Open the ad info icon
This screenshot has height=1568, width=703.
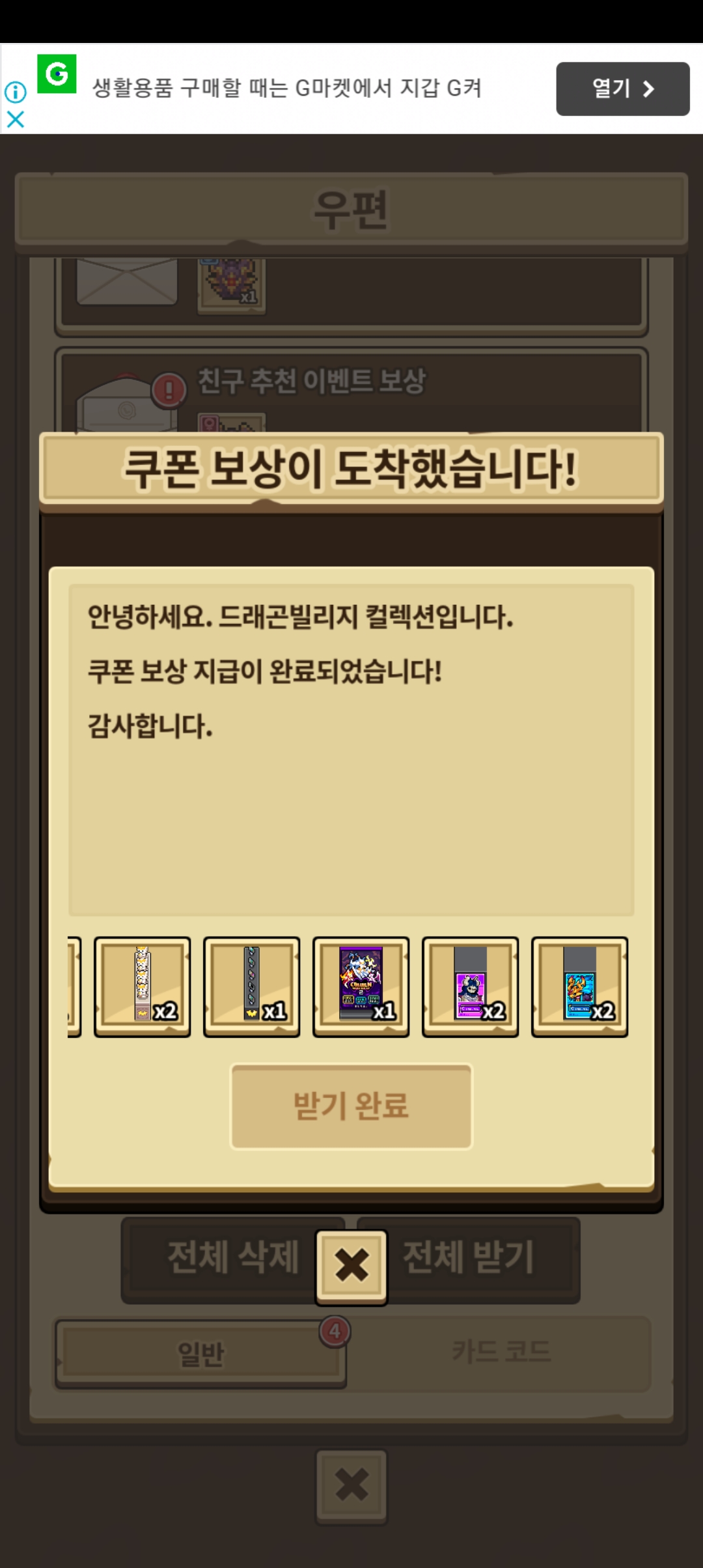(x=16, y=92)
